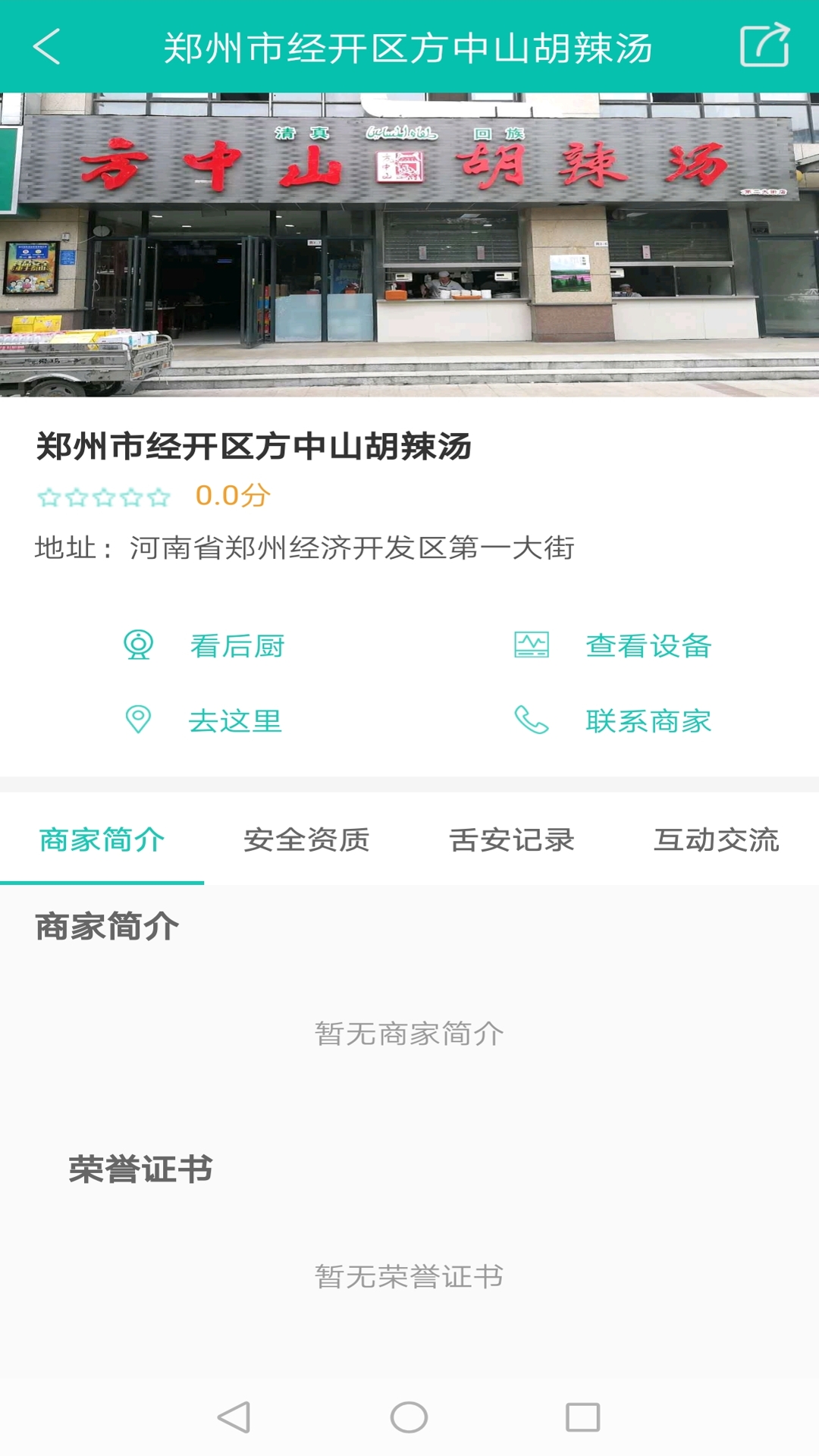The height and width of the screenshot is (1456, 819).
Task: Switch to the 安全资质 tab
Action: [x=306, y=840]
